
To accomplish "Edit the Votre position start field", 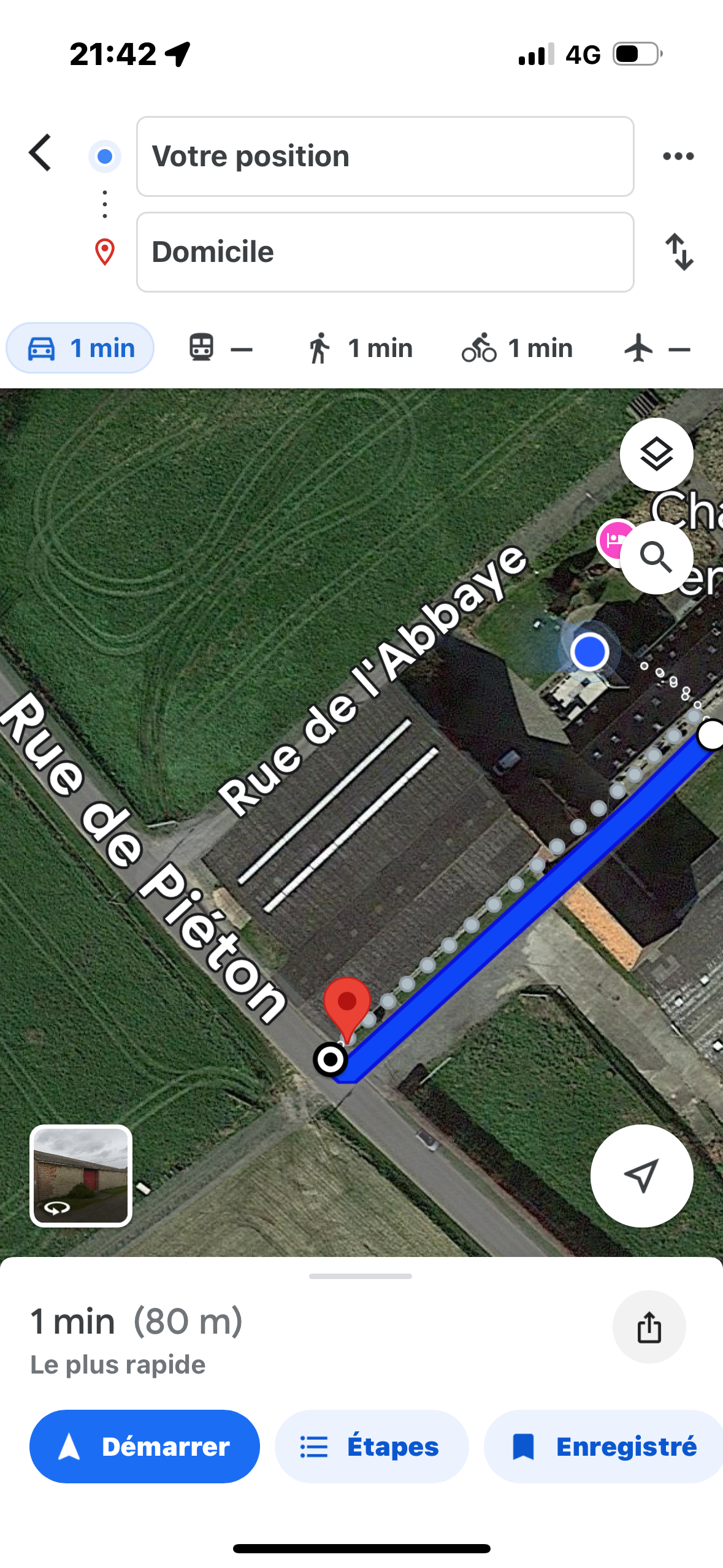I will (x=384, y=156).
